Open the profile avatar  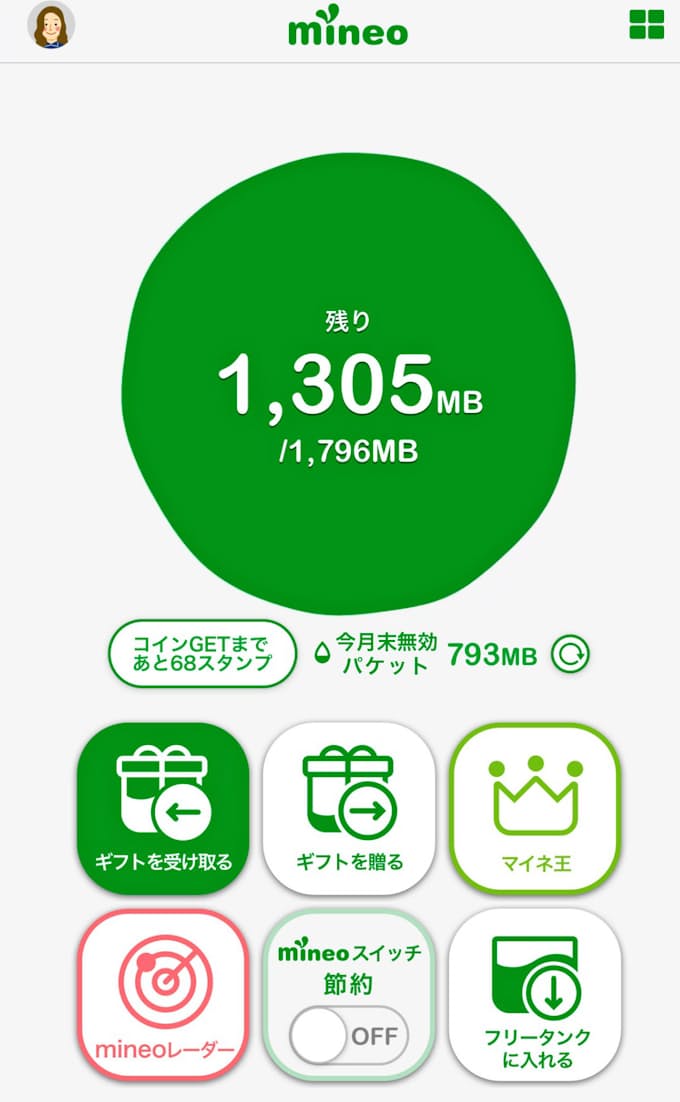pos(51,27)
